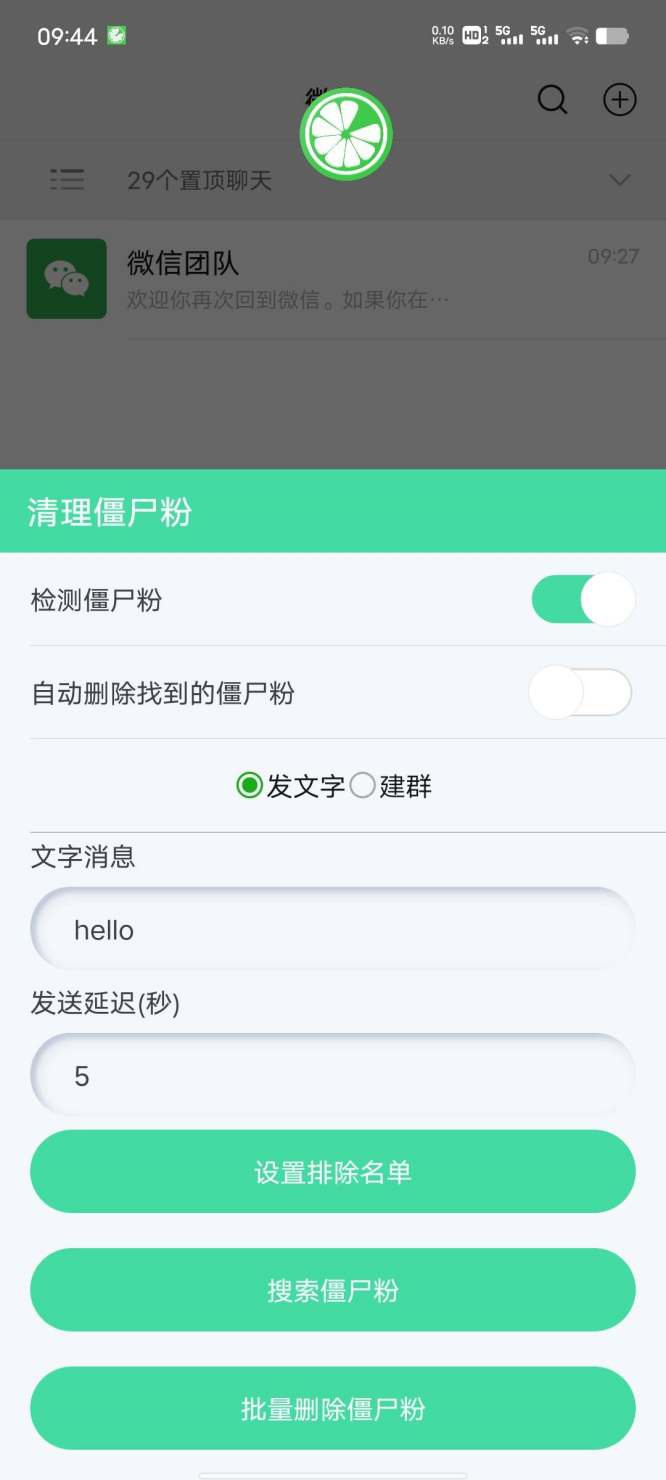
Task: Open the 微信团队 chat
Action: 333,279
